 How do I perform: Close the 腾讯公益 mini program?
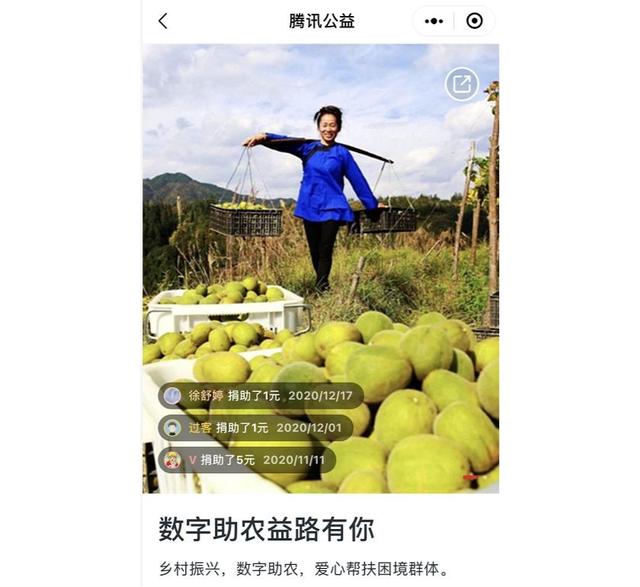[x=474, y=21]
